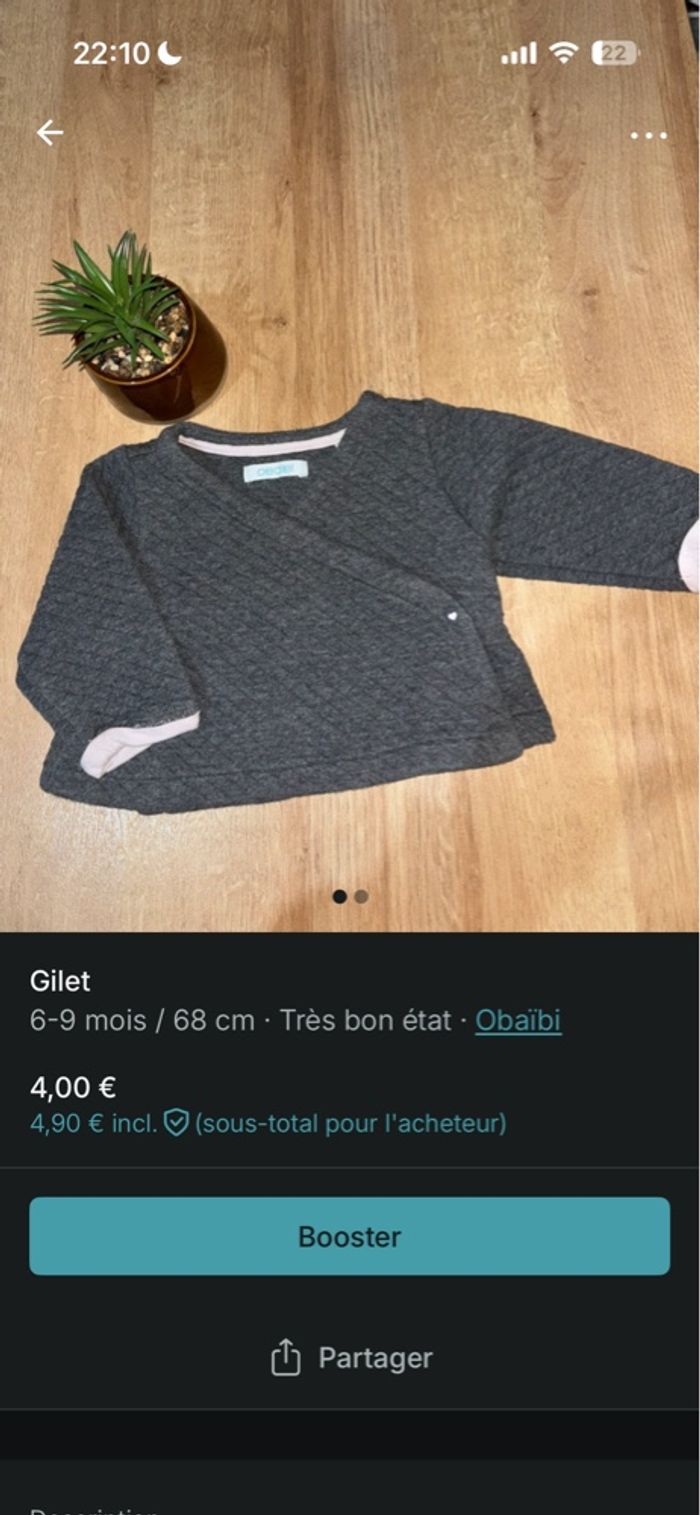Tap the buyer protection shield icon
The height and width of the screenshot is (1515, 700).
tap(176, 1123)
